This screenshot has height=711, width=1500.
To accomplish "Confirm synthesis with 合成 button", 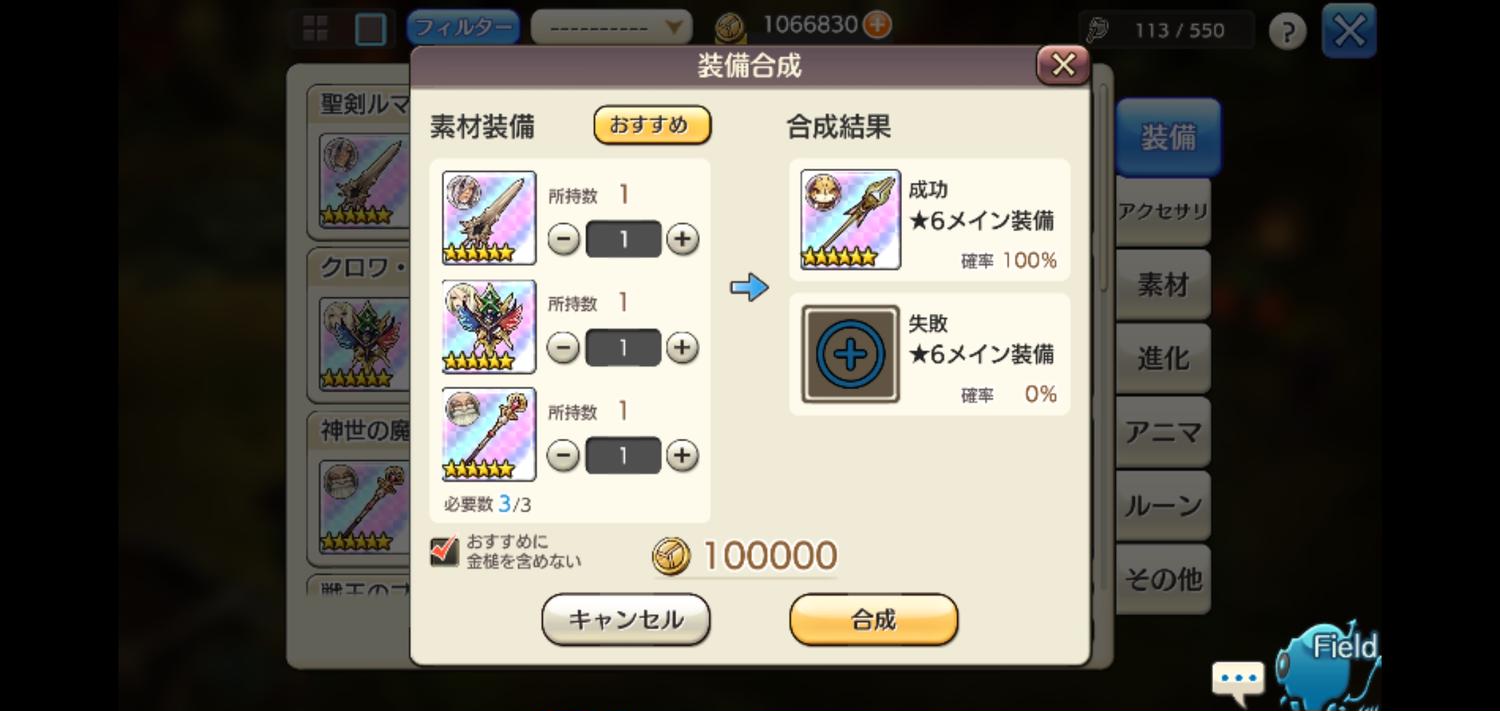I will [x=873, y=620].
